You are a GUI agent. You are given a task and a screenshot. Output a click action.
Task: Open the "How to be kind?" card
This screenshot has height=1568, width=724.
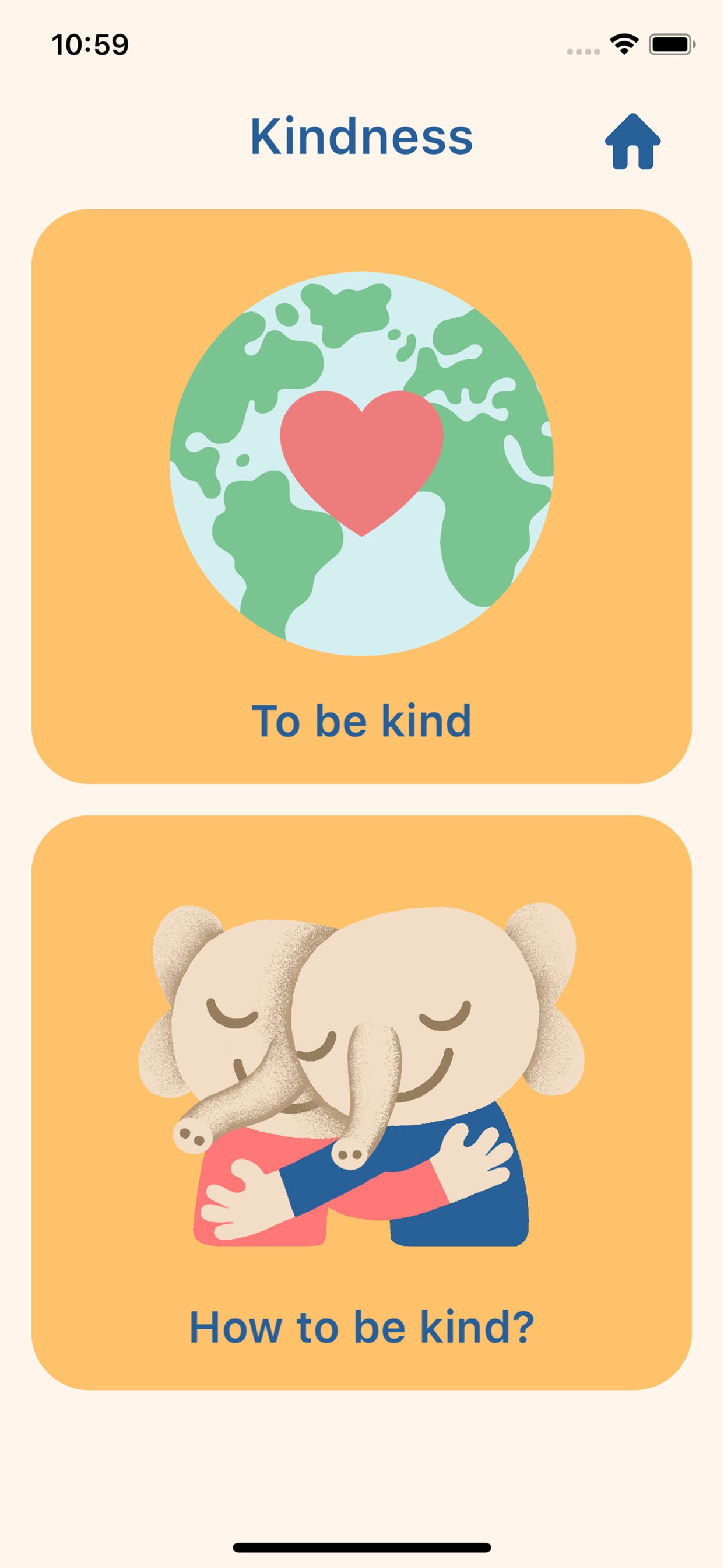tap(361, 1102)
